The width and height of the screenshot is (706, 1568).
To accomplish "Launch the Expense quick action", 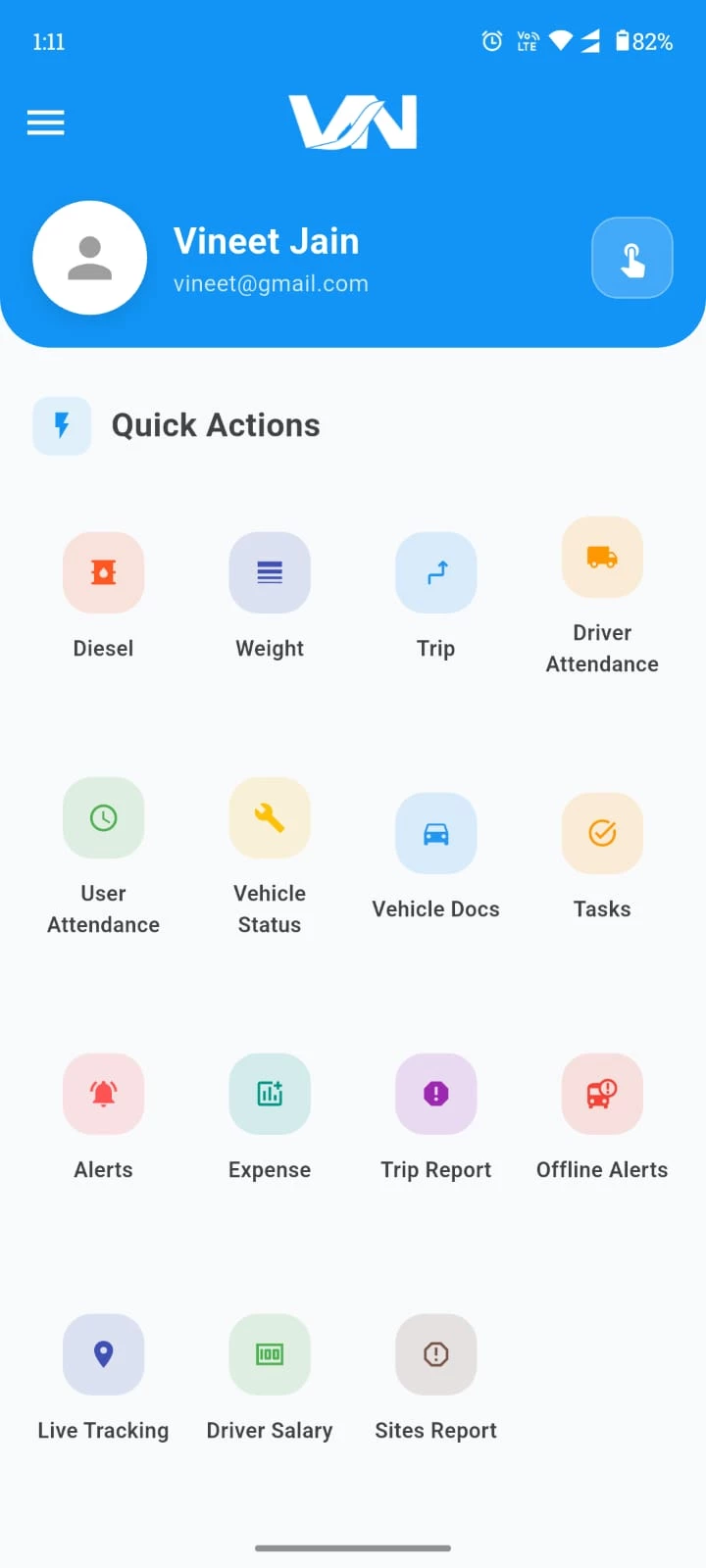I will point(270,1095).
